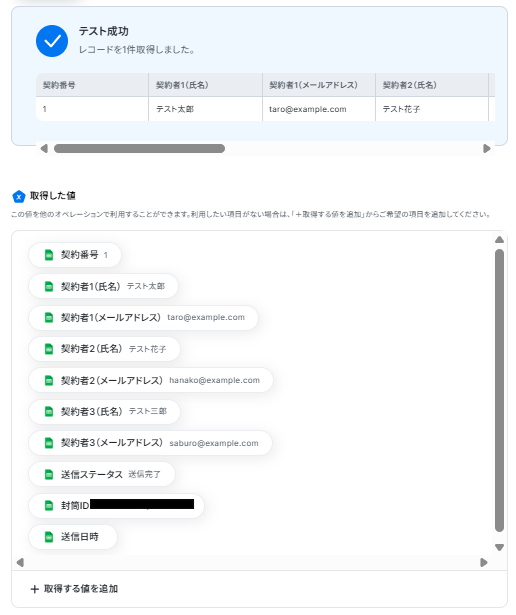This screenshot has height=615, width=516.
Task: Select the 契約者1(メールアドレス) value chip
Action: pyautogui.click(x=144, y=317)
